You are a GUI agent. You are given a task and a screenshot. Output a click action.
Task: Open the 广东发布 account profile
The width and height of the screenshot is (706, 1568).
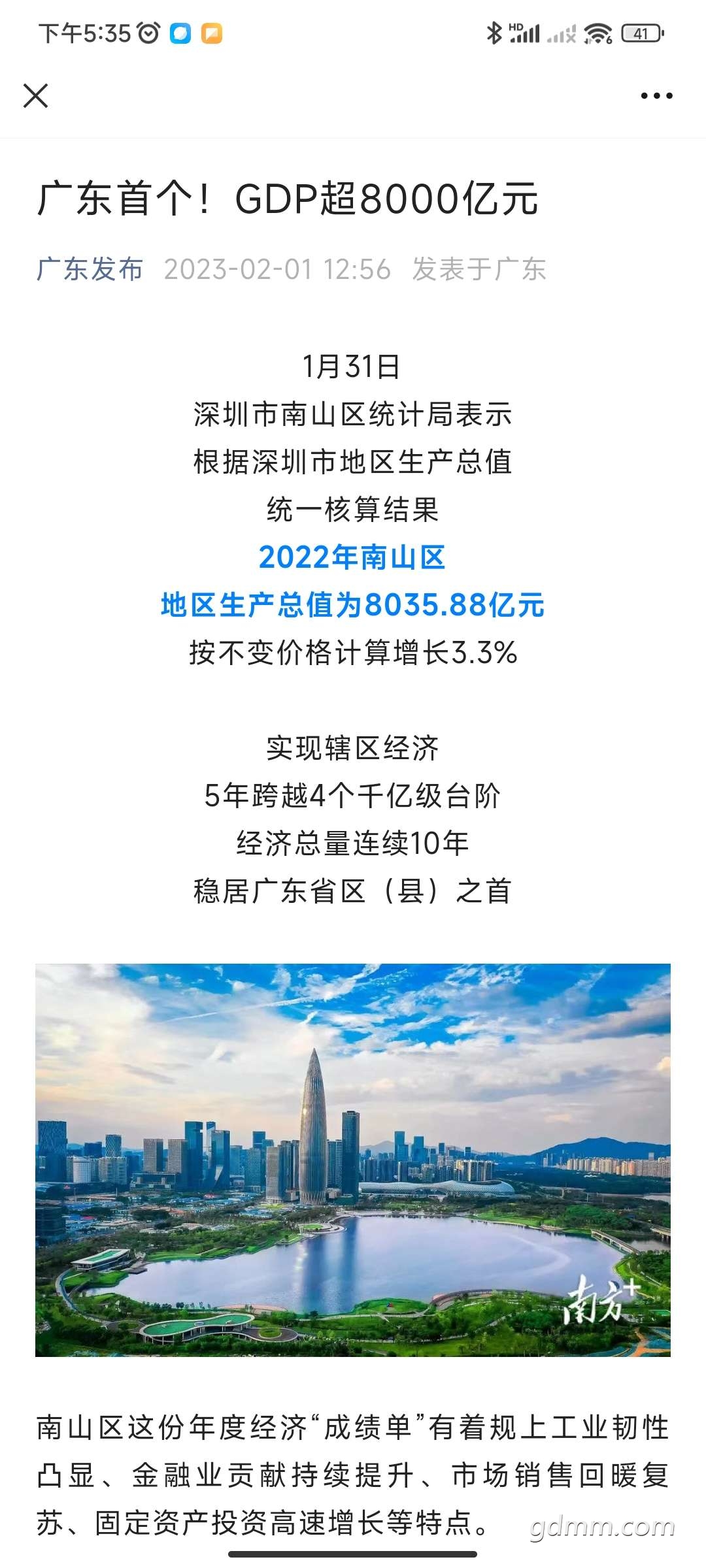(x=90, y=269)
